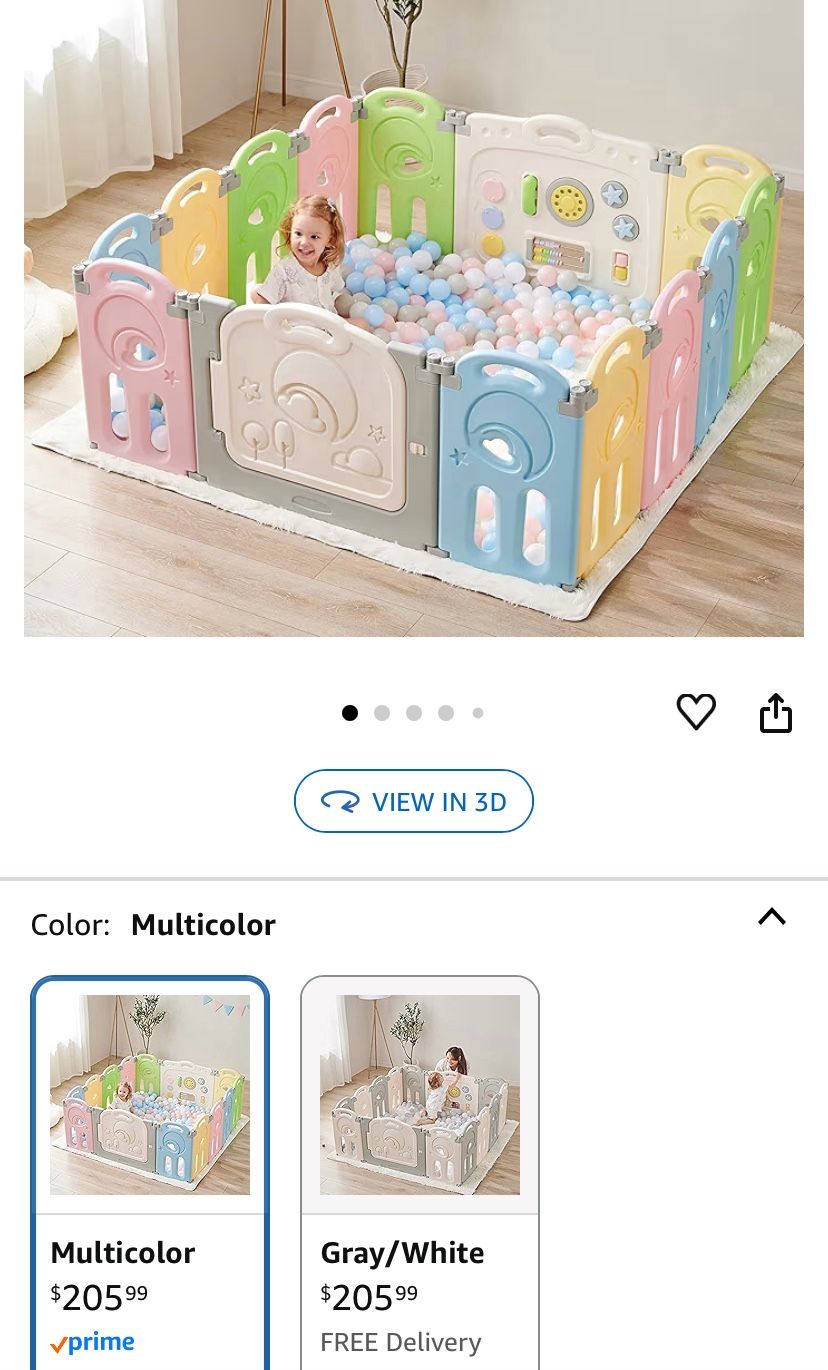Collapse the Color options section
The image size is (828, 1370).
pos(771,917)
